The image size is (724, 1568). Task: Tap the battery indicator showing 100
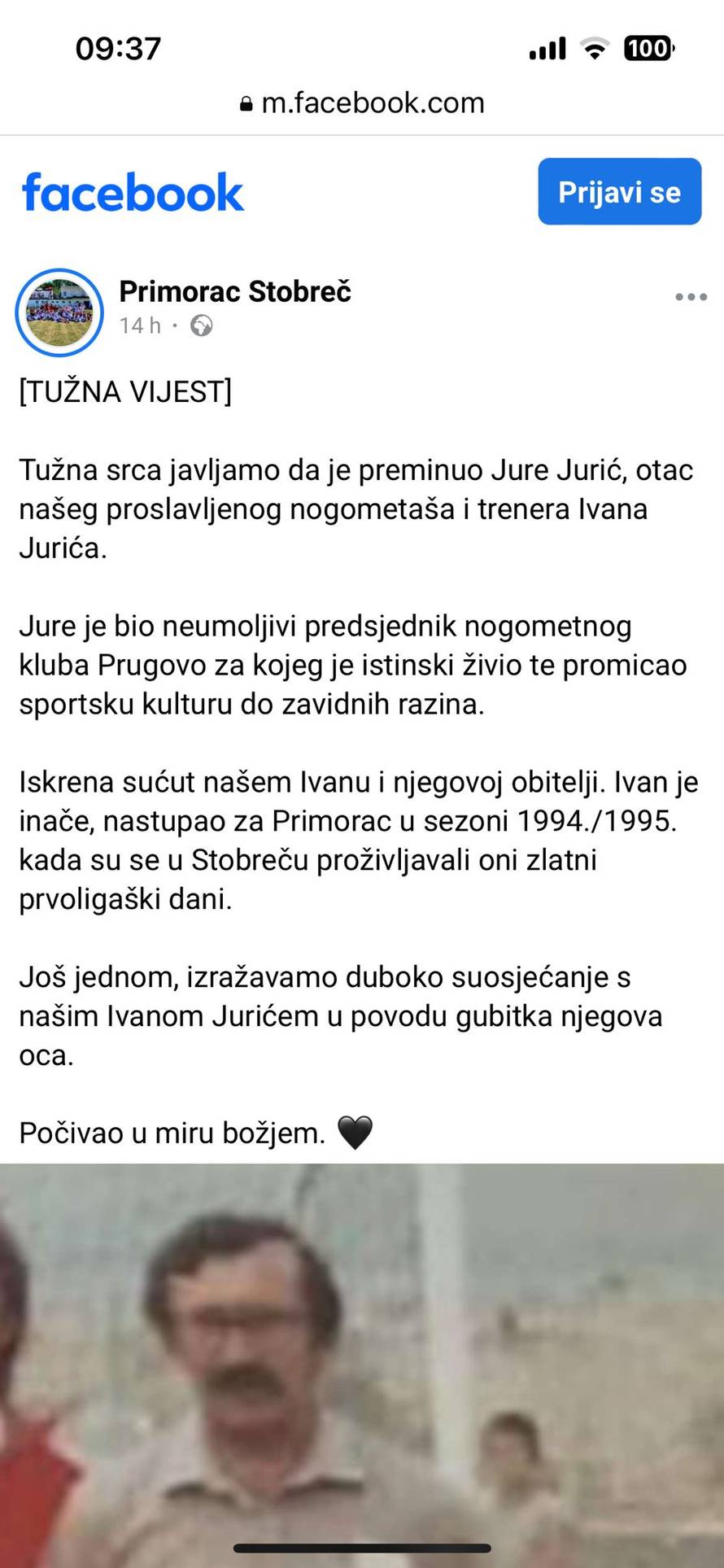[648, 48]
